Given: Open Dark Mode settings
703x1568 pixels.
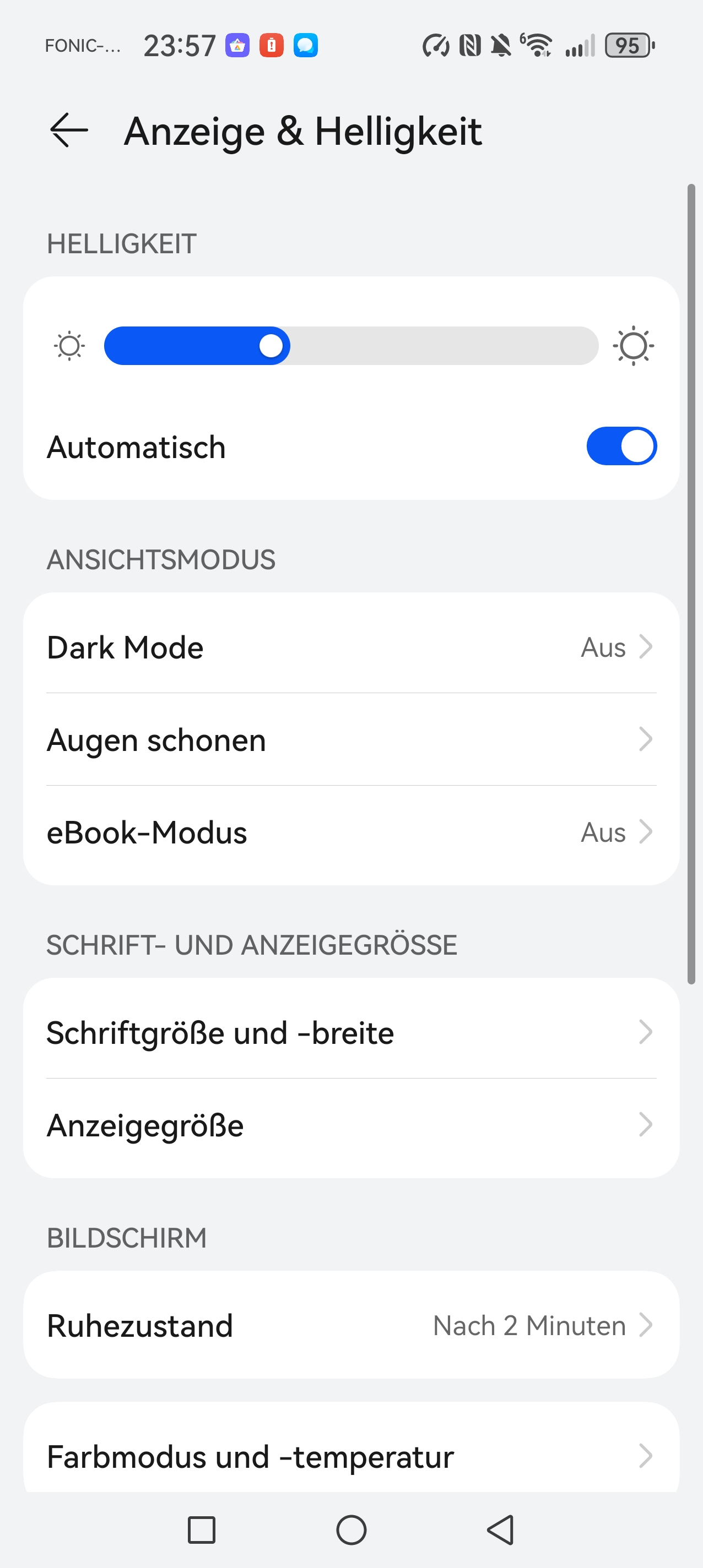Looking at the screenshot, I should pyautogui.click(x=351, y=646).
